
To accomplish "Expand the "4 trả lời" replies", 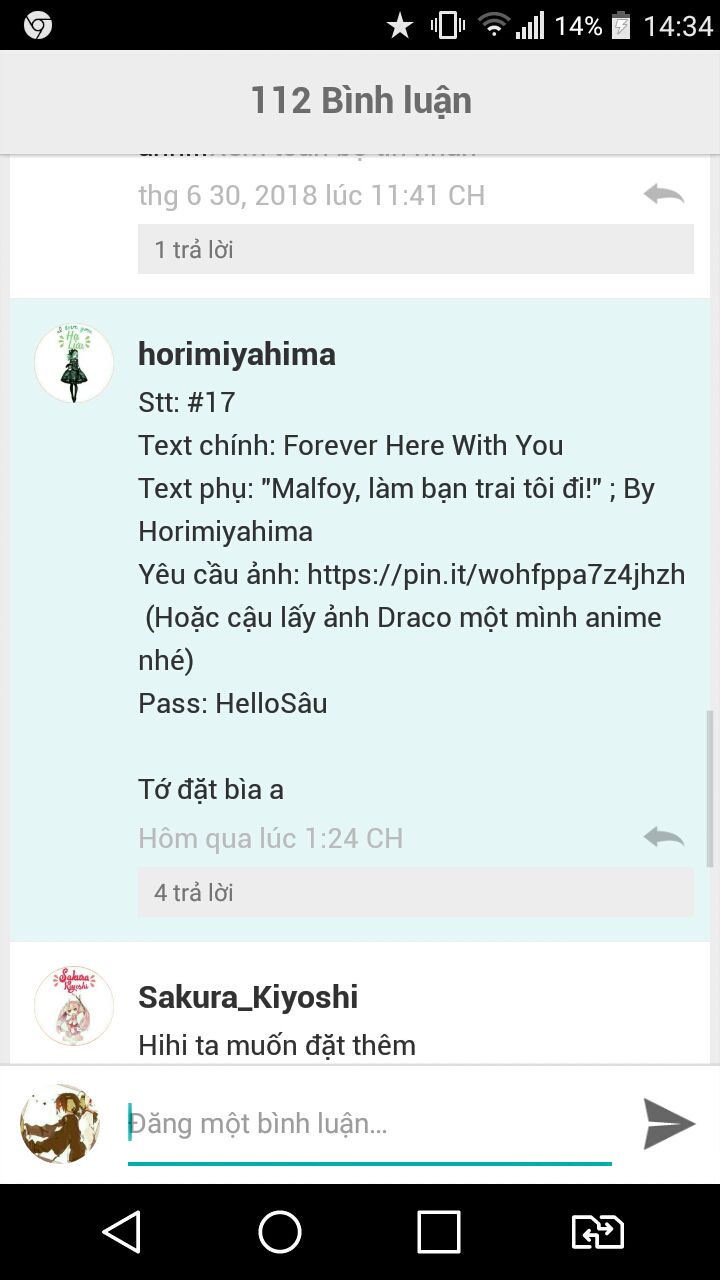I will [x=416, y=892].
